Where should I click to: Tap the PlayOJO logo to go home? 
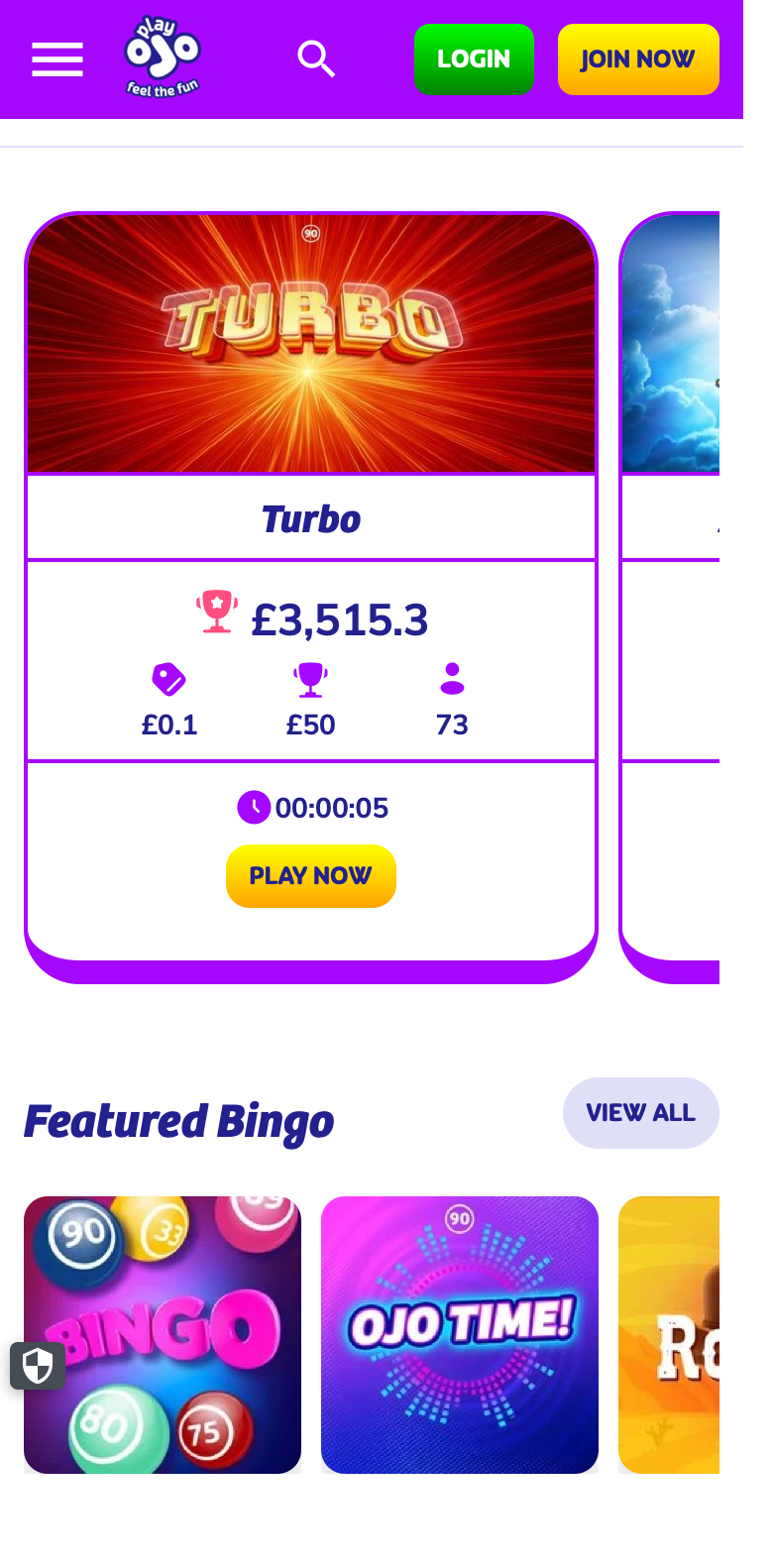pyautogui.click(x=163, y=56)
